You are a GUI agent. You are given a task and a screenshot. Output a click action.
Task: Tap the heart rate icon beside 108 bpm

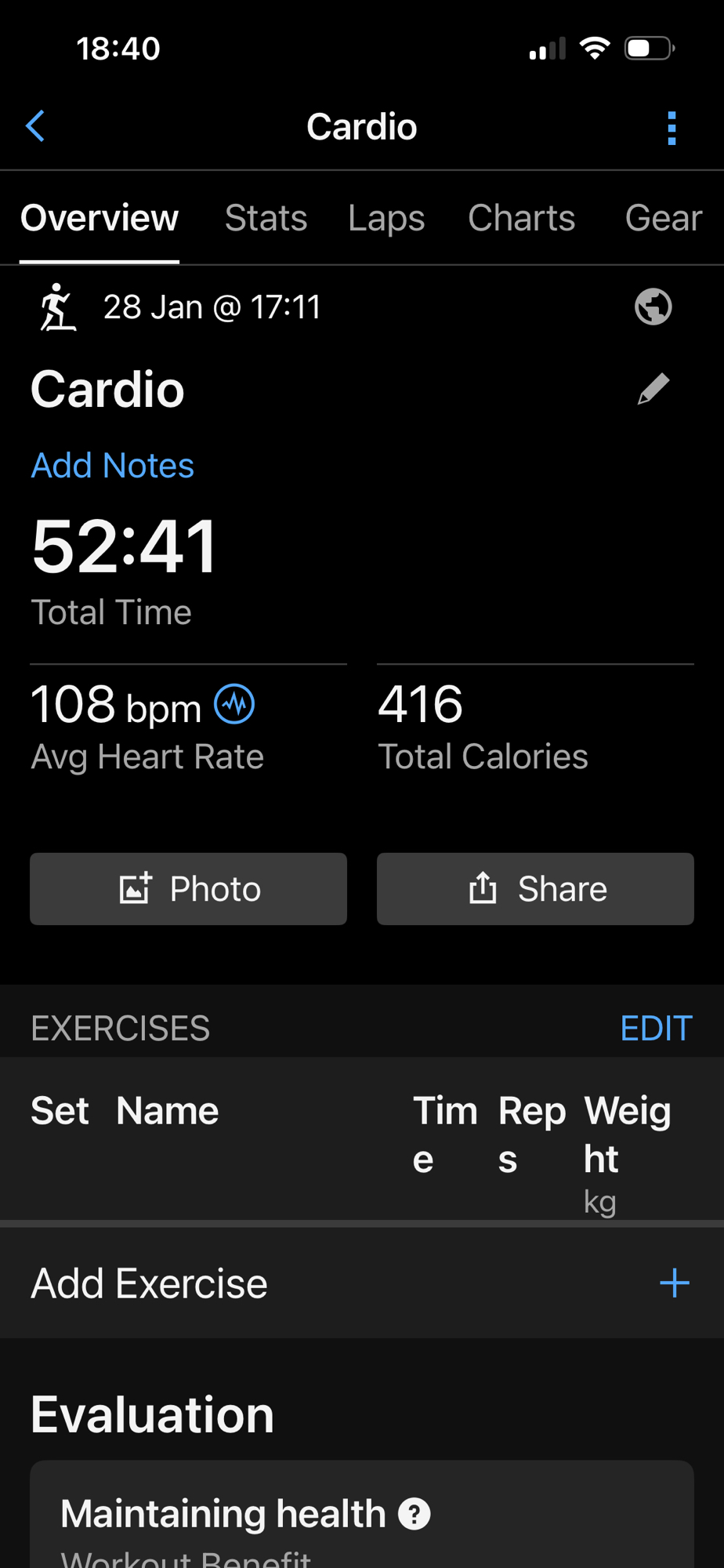click(x=234, y=704)
